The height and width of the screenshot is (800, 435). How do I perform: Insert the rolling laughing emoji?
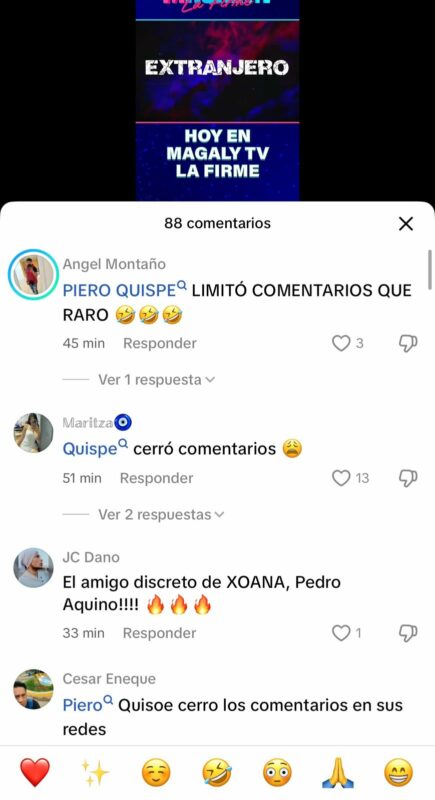coord(217,772)
